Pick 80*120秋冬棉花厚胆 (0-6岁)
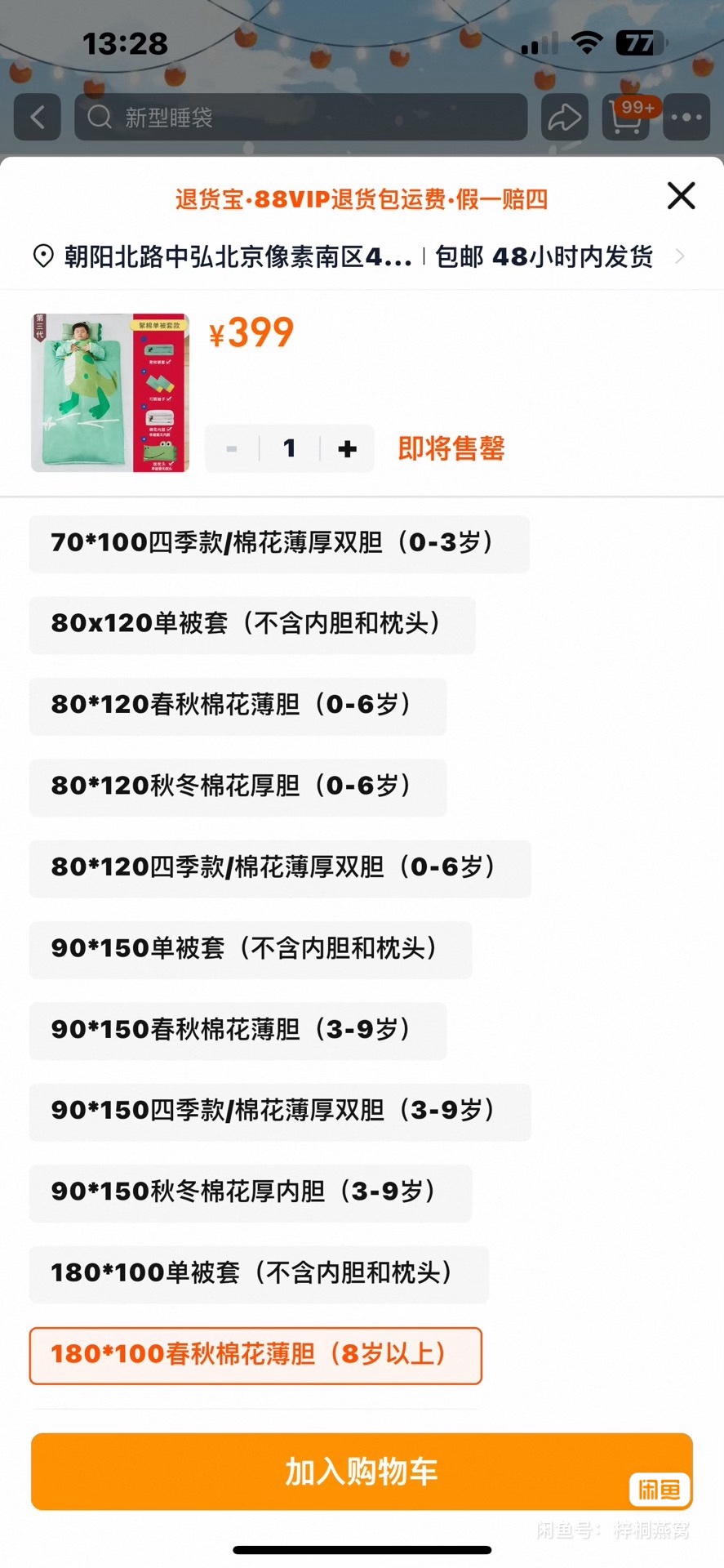Viewport: 724px width, 1568px height. (x=238, y=786)
